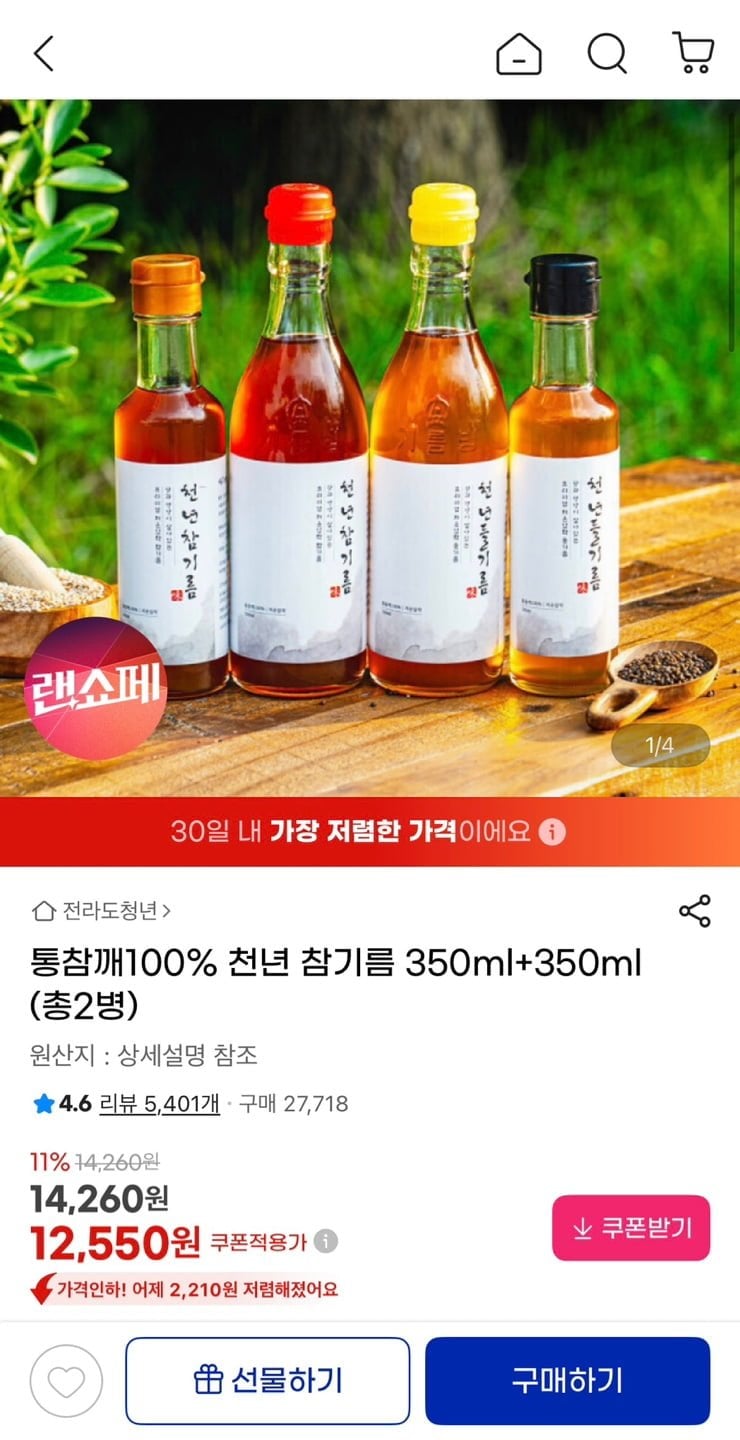
Task: Open the home icon in top bar
Action: 519,54
